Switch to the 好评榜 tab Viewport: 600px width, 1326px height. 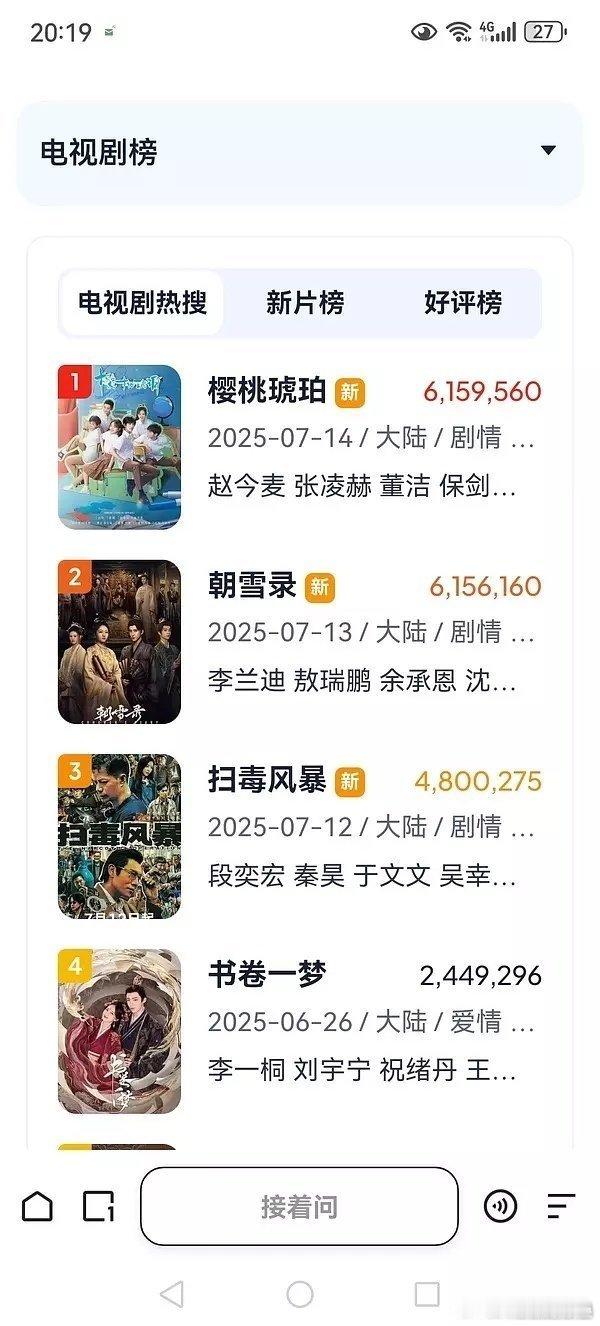(462, 302)
